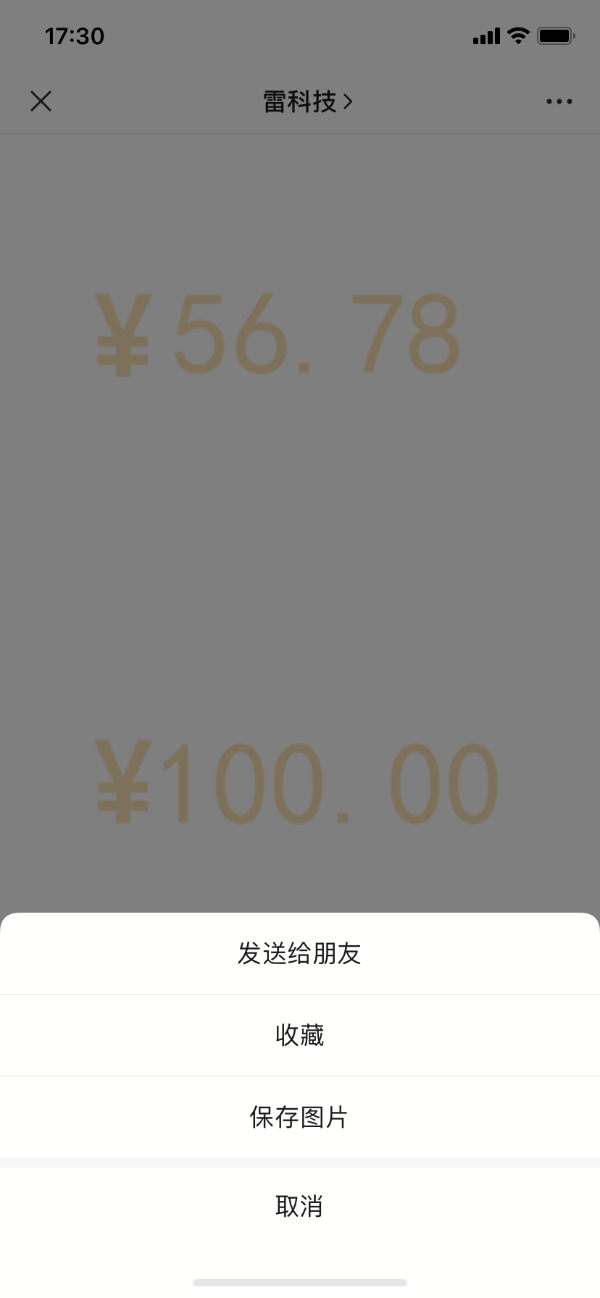Tap 保存图片 to save the image
This screenshot has width=600, height=1298.
click(300, 1117)
